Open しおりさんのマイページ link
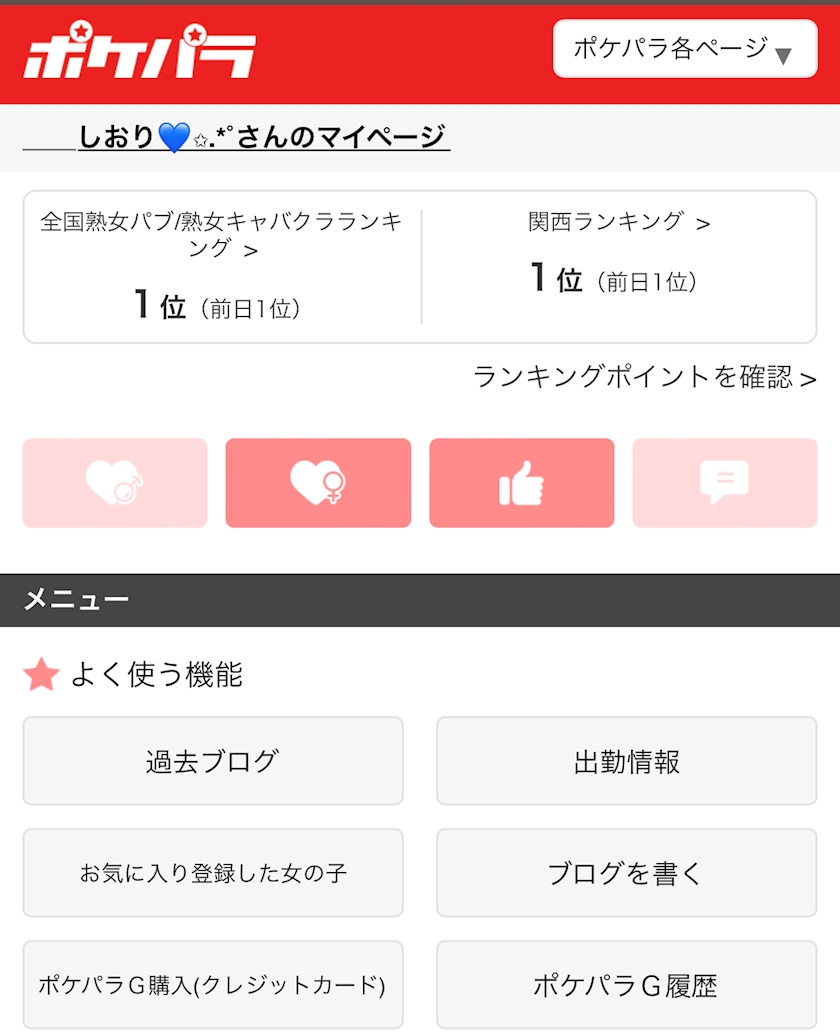 click(263, 137)
